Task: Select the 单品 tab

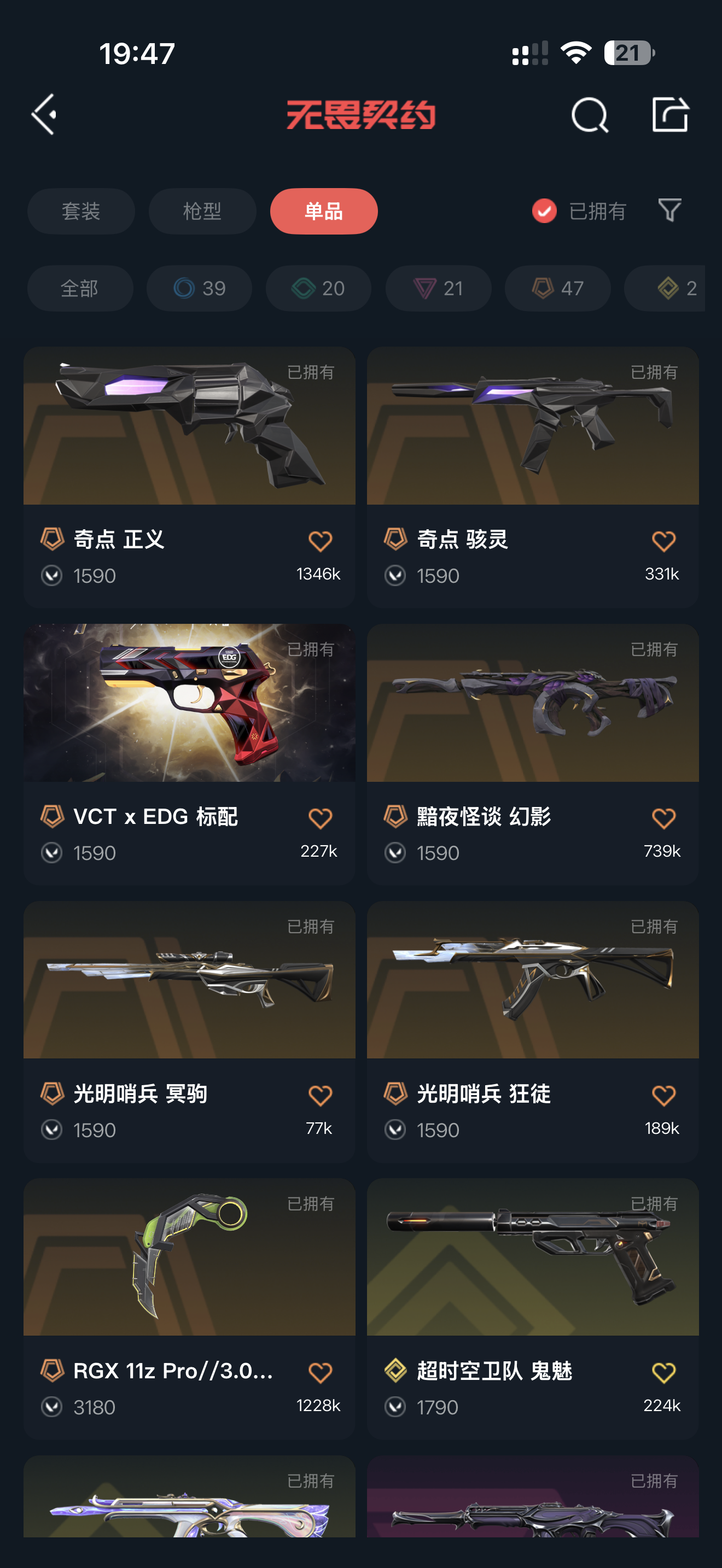Action: 323,211
